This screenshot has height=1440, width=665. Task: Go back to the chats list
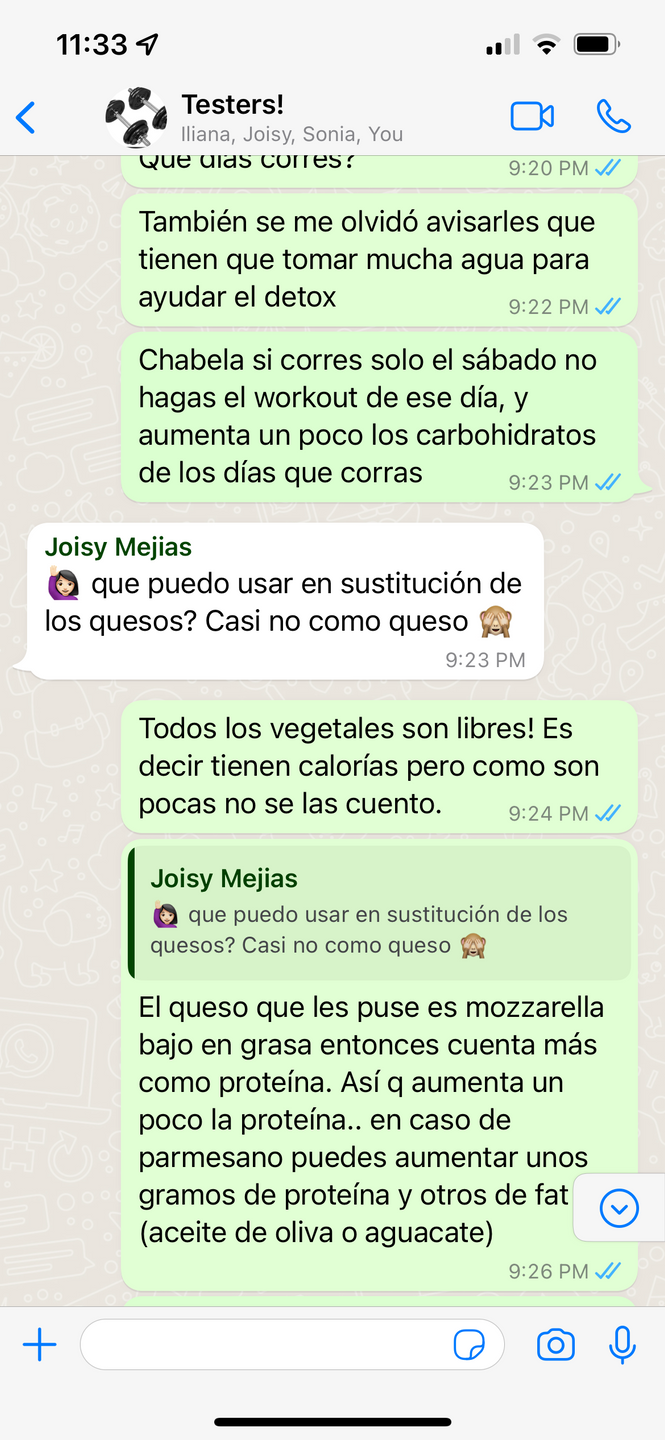click(26, 117)
